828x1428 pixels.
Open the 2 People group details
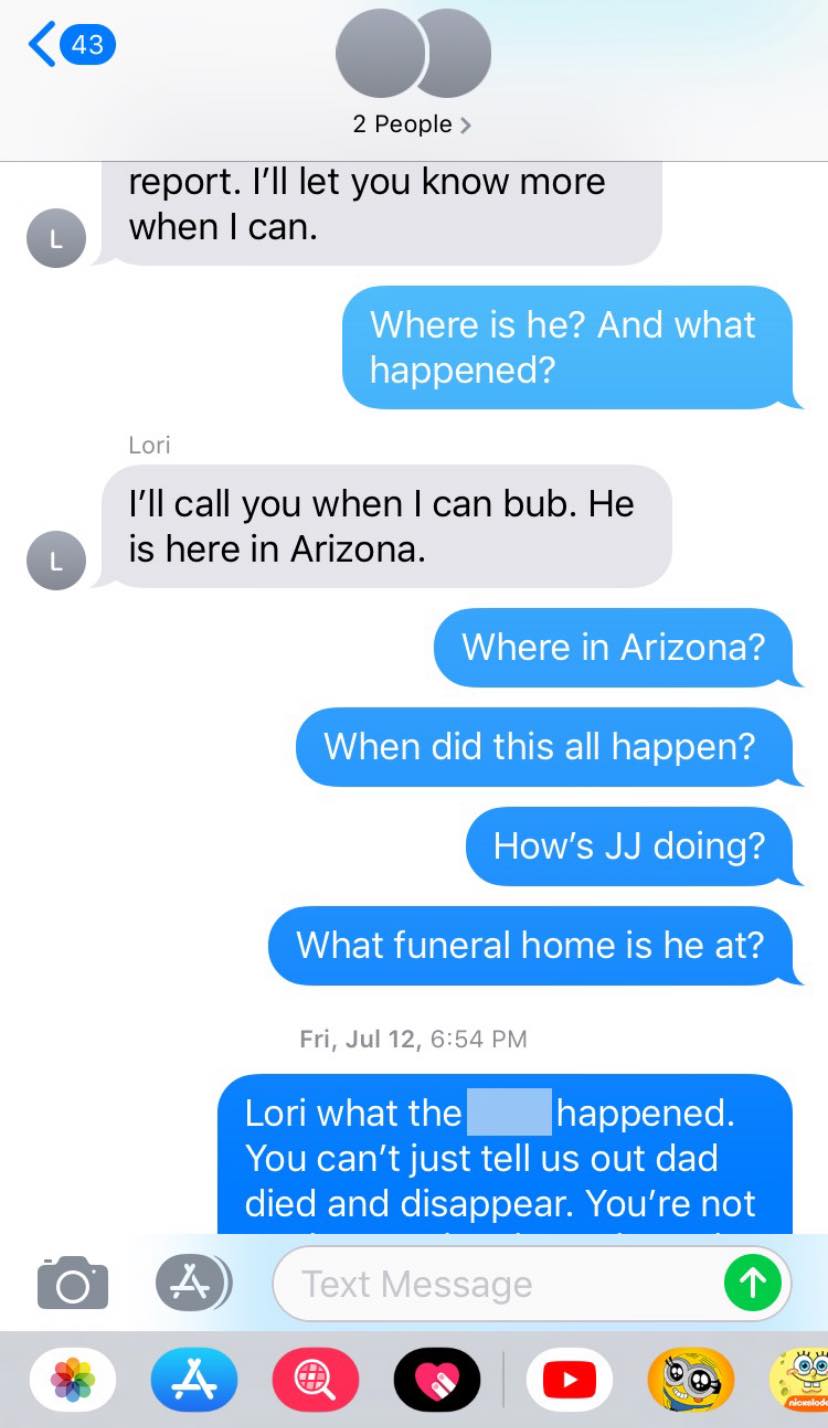pyautogui.click(x=412, y=125)
